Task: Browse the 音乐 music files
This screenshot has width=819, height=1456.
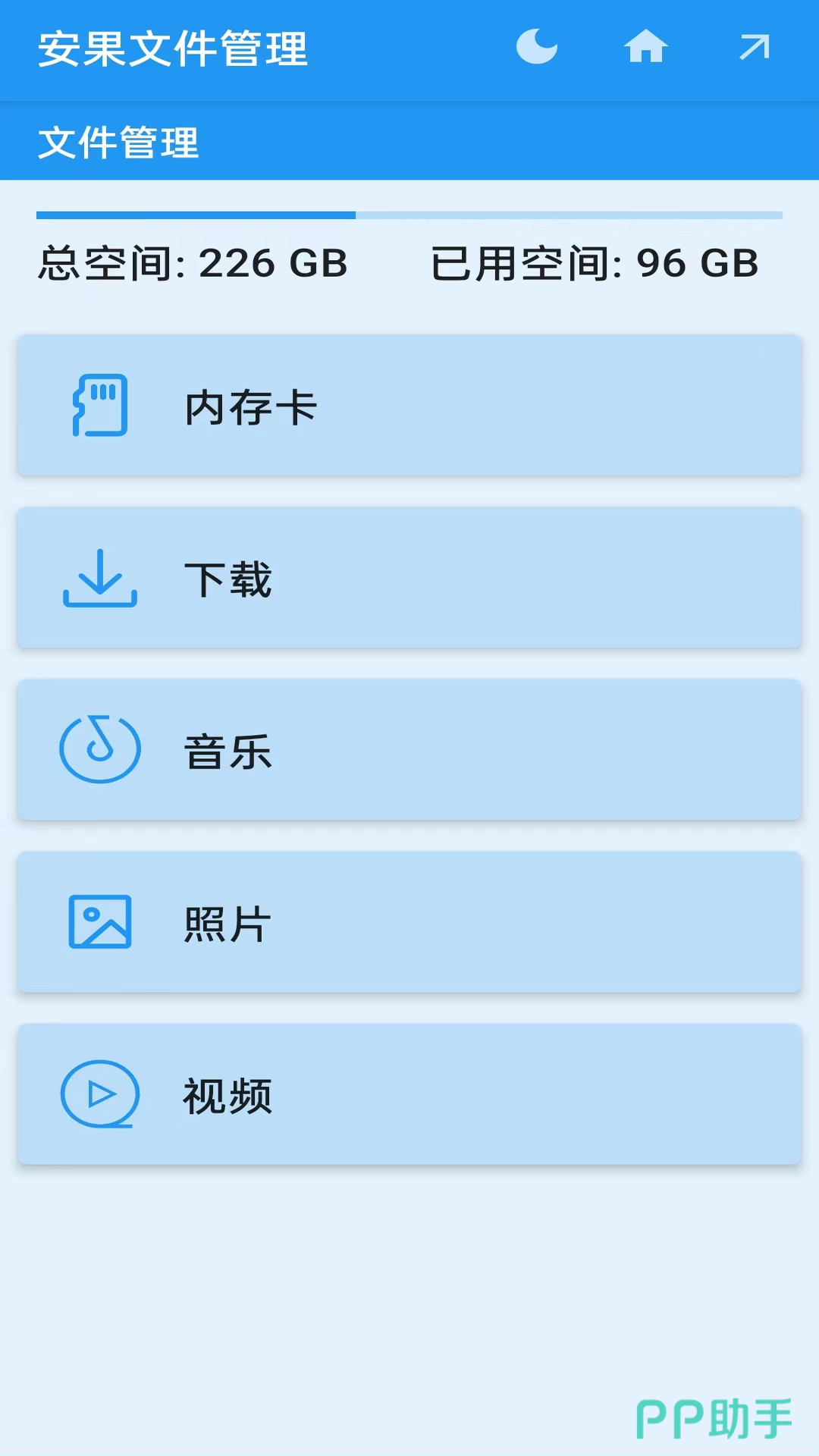Action: [x=409, y=750]
